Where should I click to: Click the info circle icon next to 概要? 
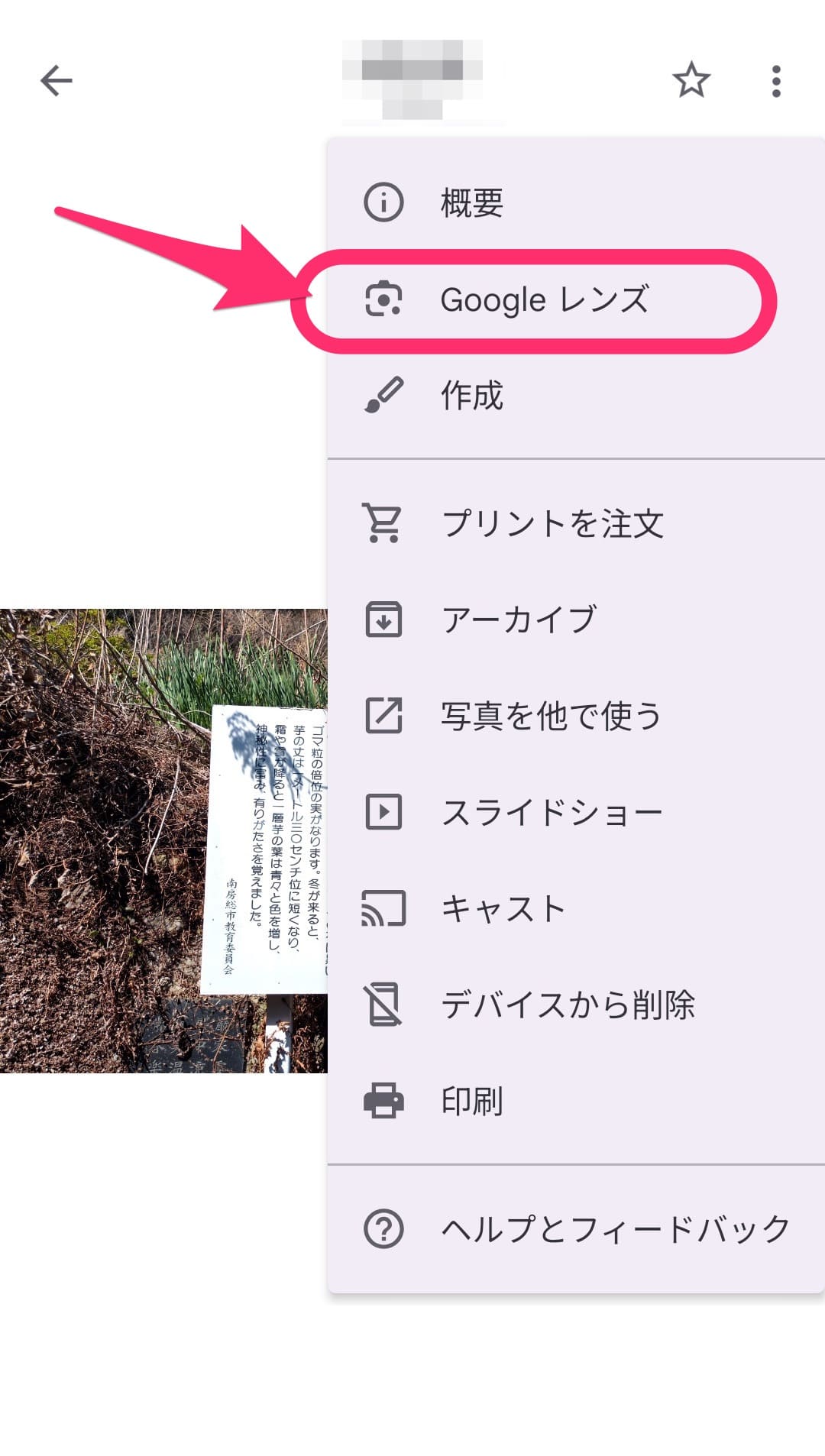[x=384, y=202]
